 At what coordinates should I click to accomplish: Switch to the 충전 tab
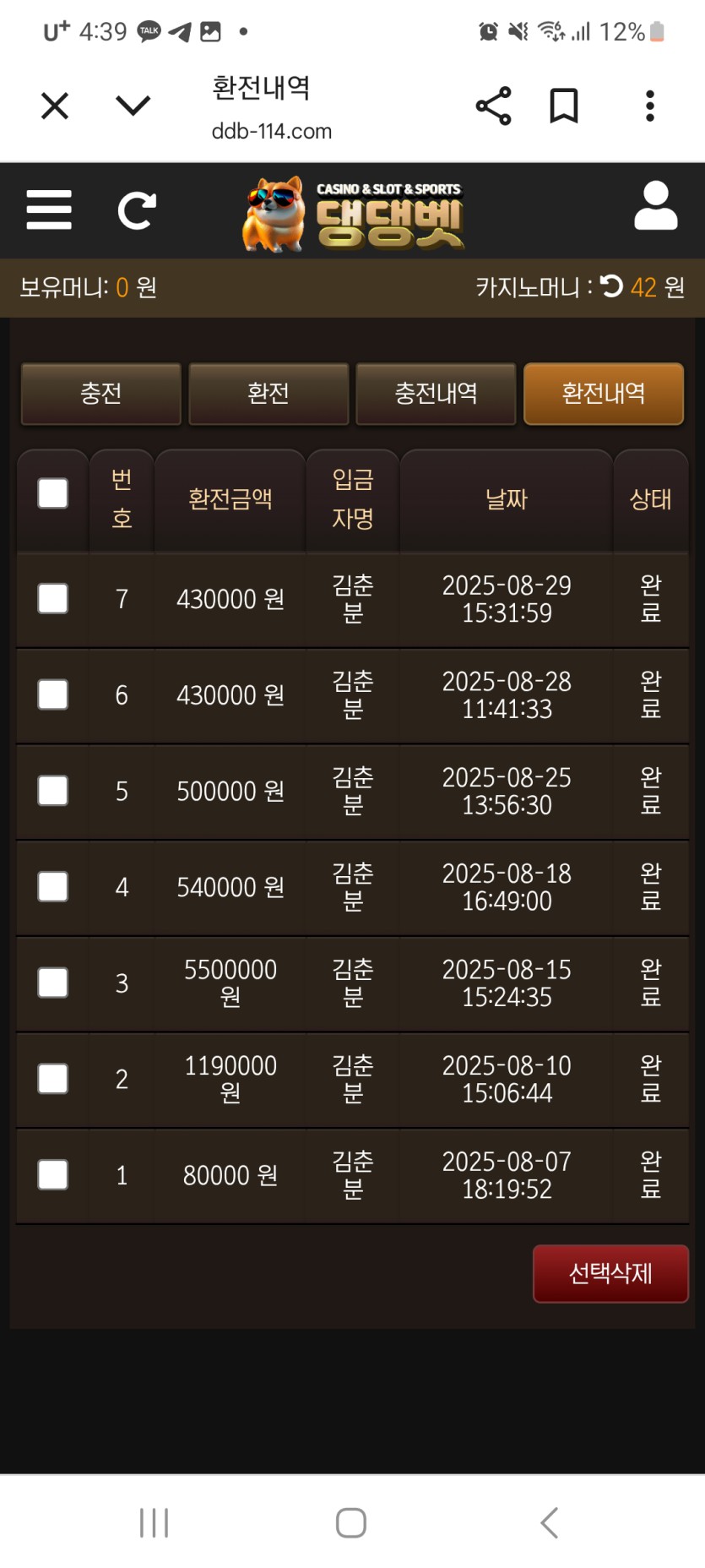tap(100, 394)
